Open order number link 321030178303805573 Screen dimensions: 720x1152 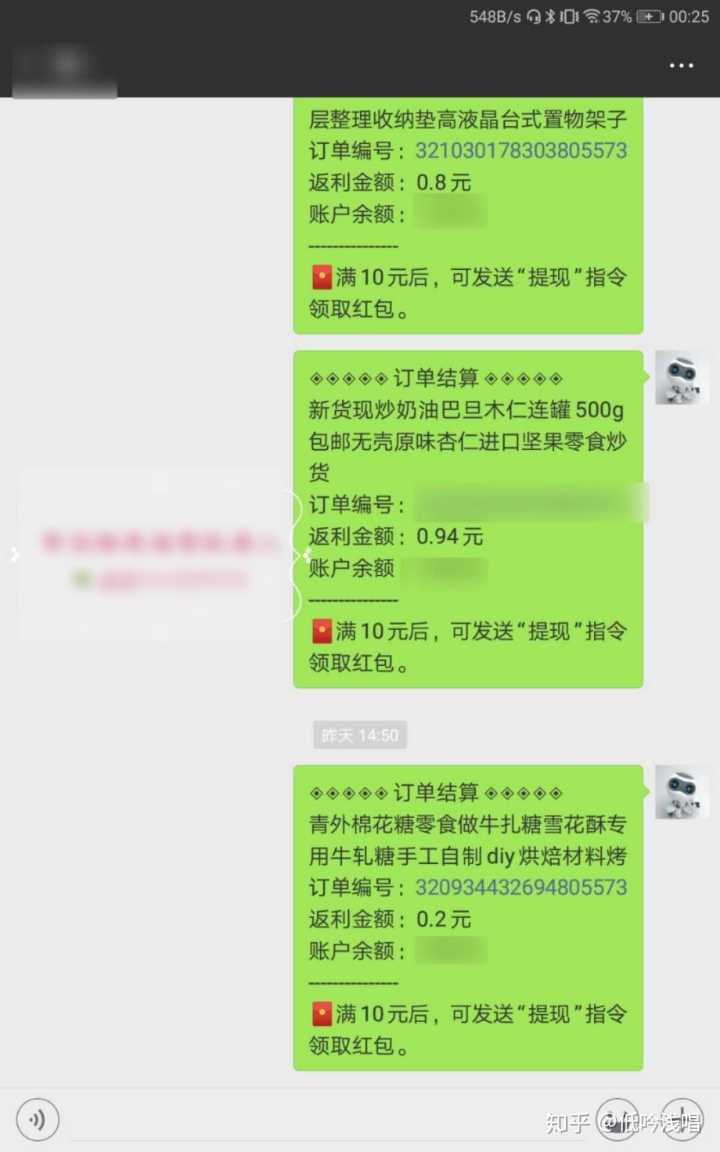click(521, 151)
